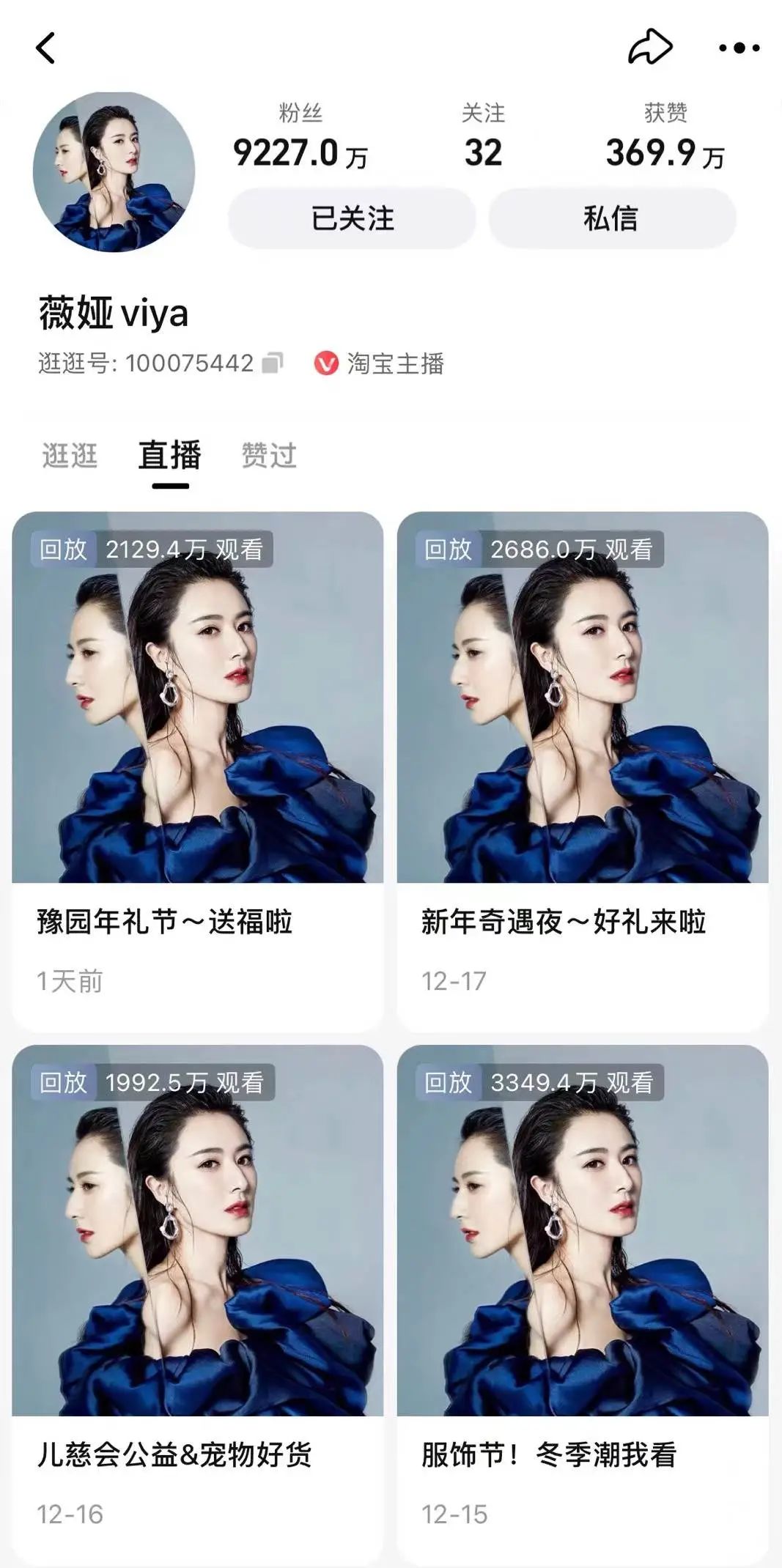The width and height of the screenshot is (782, 1568).
Task: Open replay 服饰节！冬季潮我看
Action: point(583,1268)
